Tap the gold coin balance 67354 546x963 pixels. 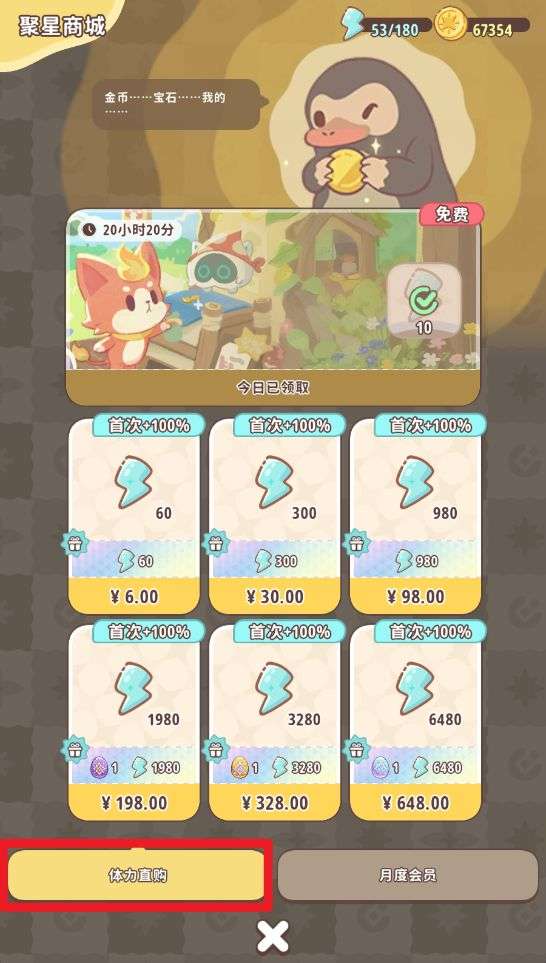(x=482, y=26)
